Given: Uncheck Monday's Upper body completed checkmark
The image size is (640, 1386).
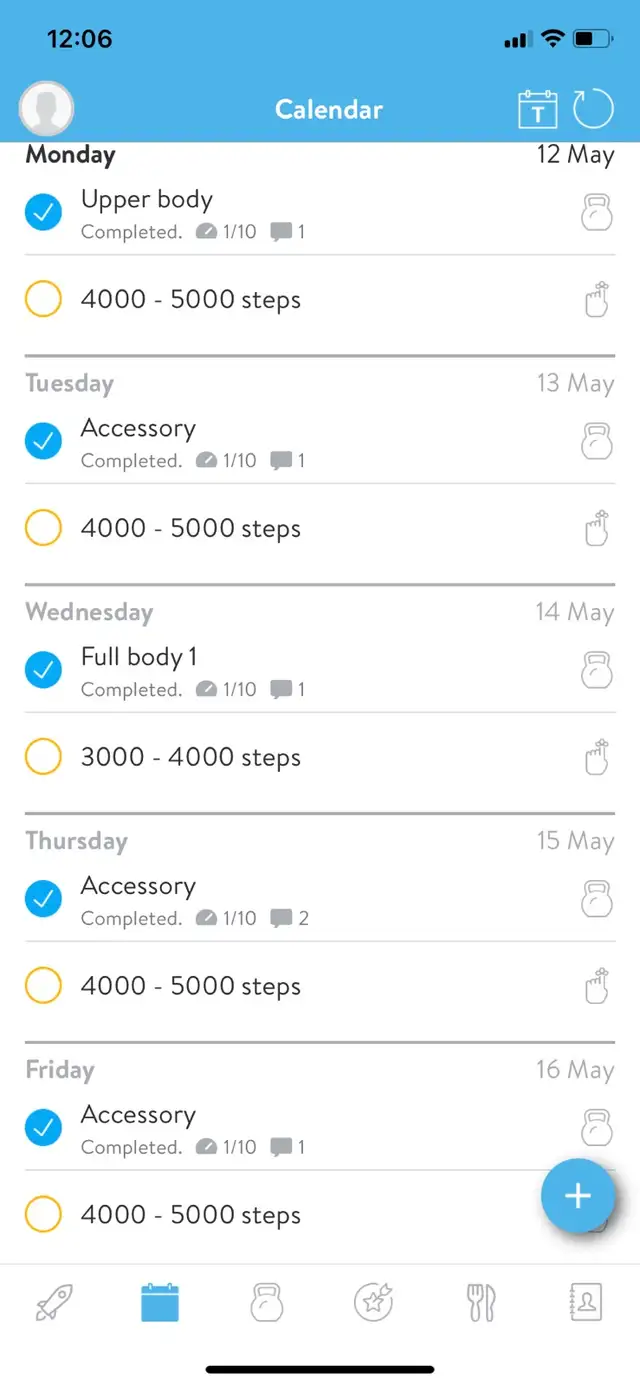Looking at the screenshot, I should point(43,212).
